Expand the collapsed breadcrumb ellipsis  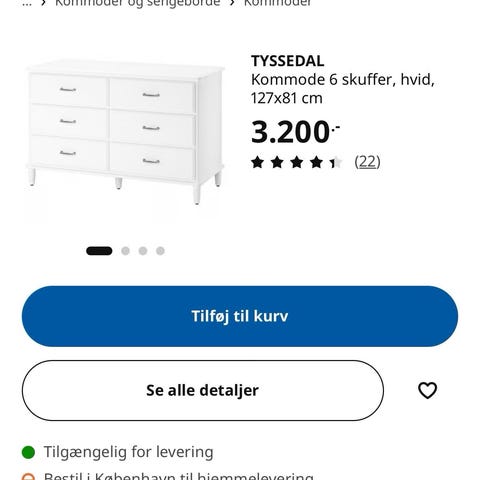click(x=27, y=3)
